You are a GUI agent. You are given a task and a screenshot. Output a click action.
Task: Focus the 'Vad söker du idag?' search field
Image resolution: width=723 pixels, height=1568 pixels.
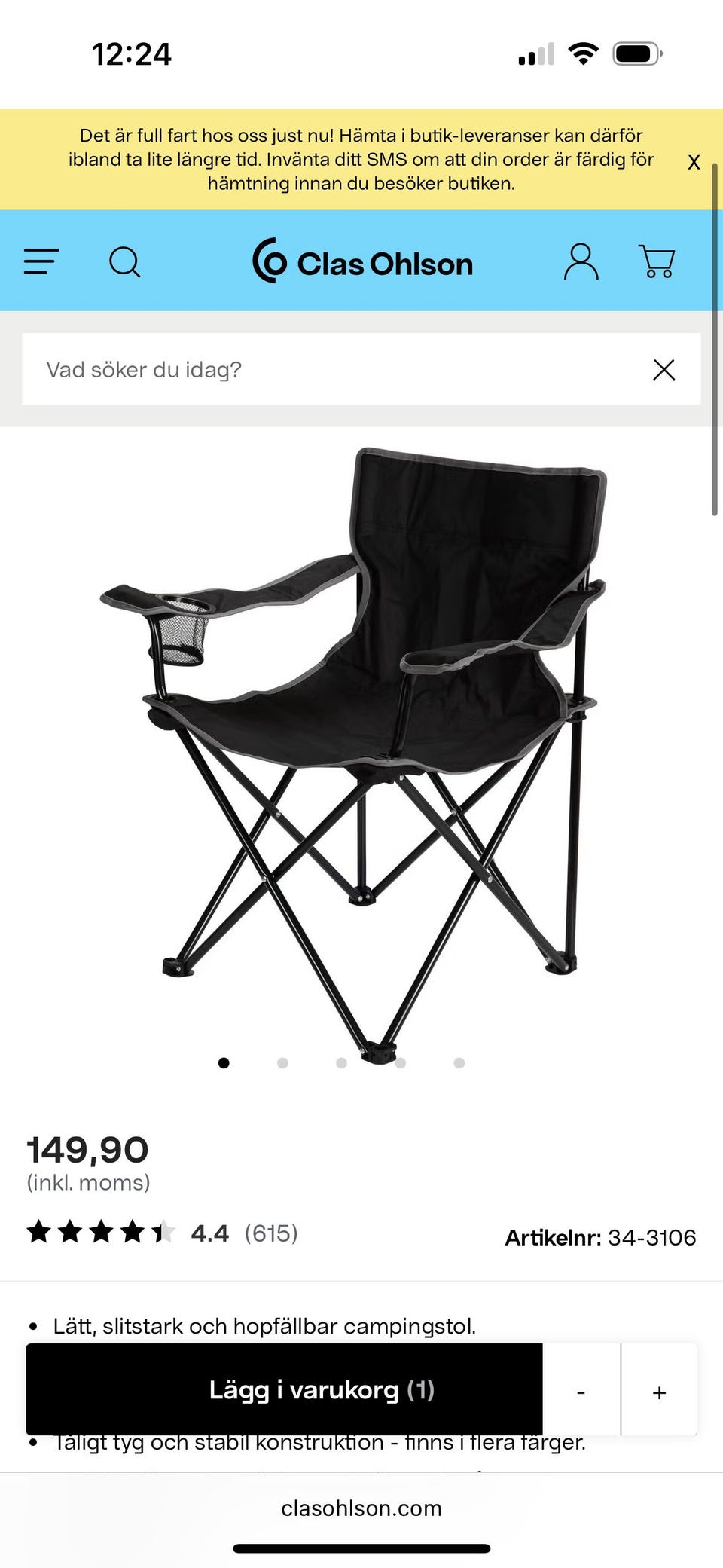pyautogui.click(x=331, y=370)
